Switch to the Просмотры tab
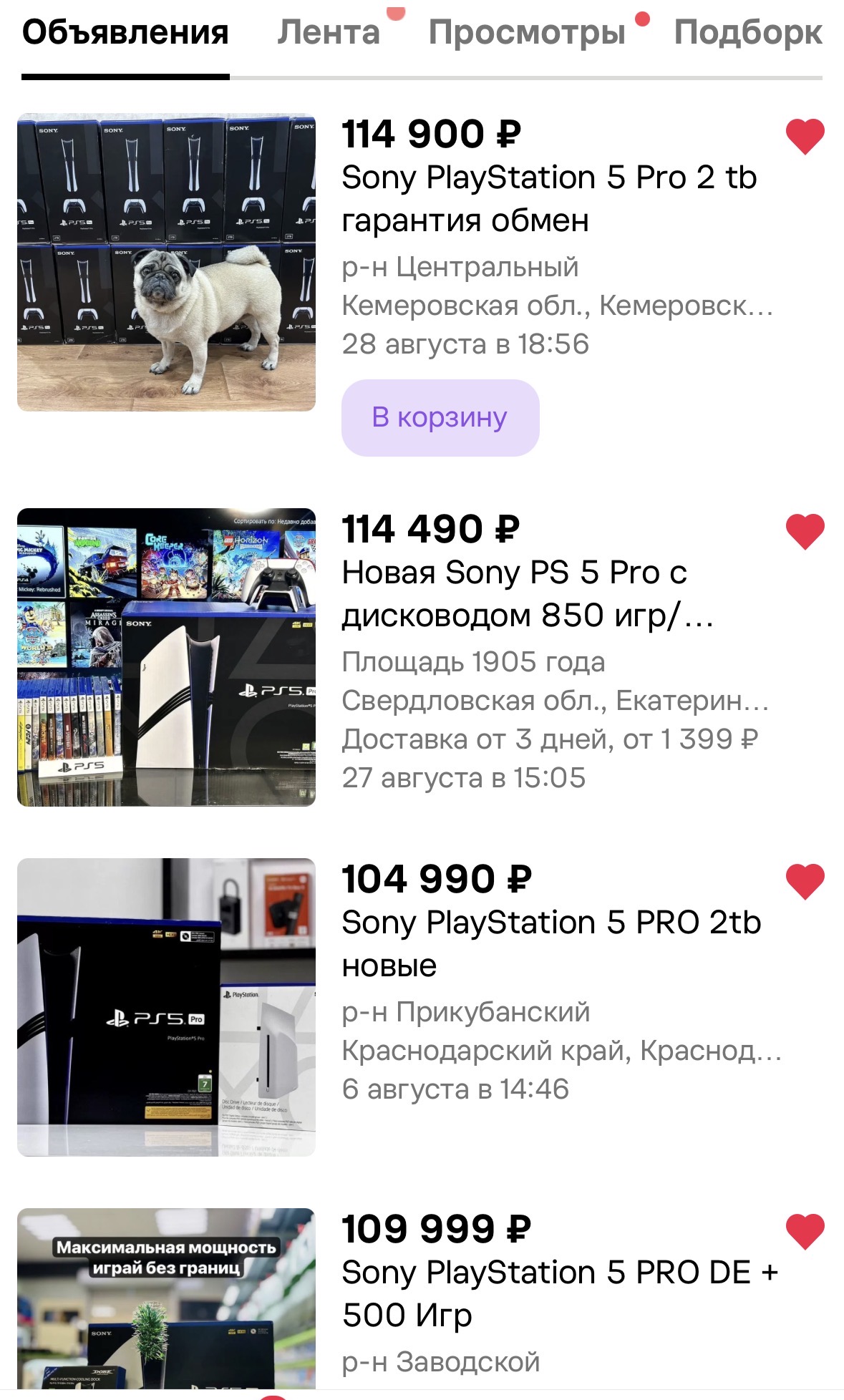 click(x=527, y=33)
